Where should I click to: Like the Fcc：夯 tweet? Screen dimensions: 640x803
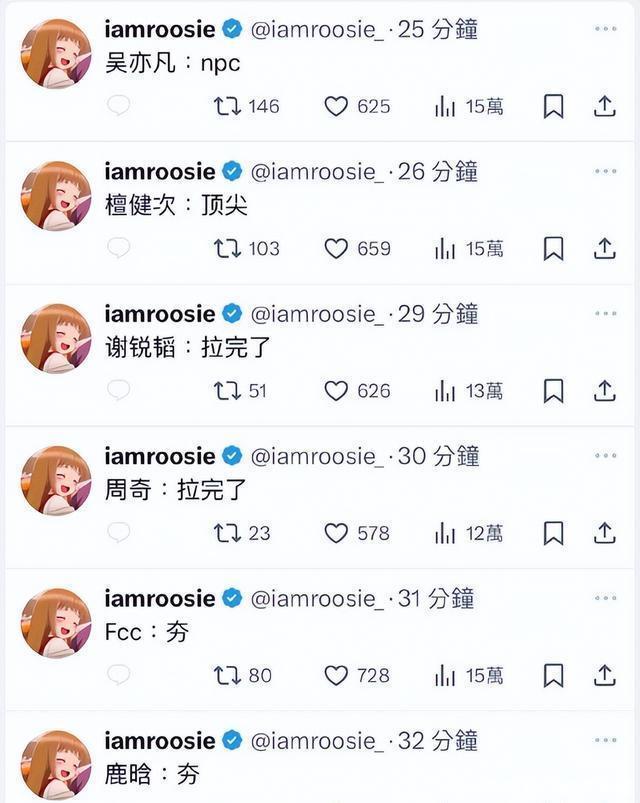pyautogui.click(x=336, y=676)
